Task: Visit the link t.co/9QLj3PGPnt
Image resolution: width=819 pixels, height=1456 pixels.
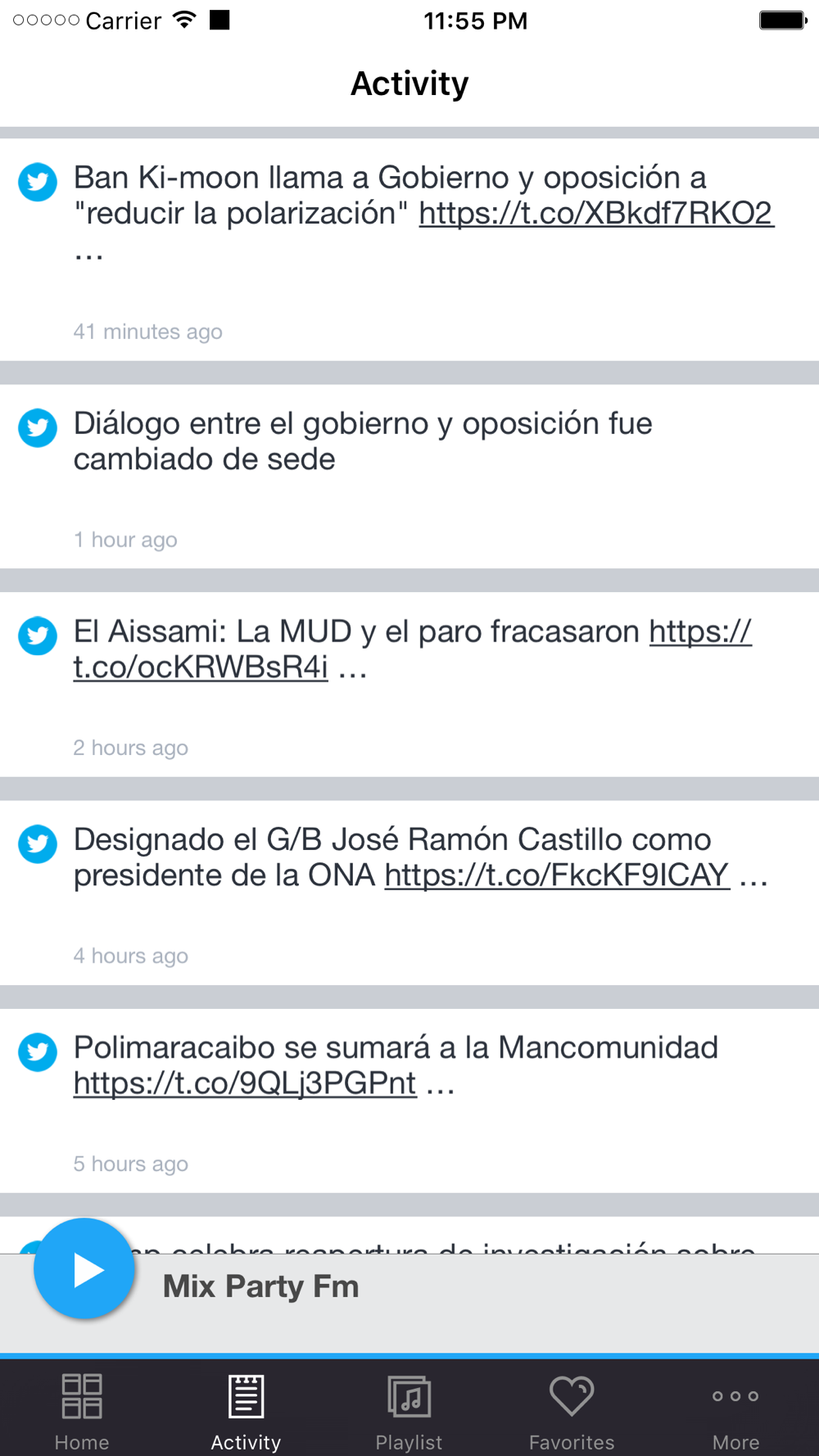Action: pos(245,1083)
